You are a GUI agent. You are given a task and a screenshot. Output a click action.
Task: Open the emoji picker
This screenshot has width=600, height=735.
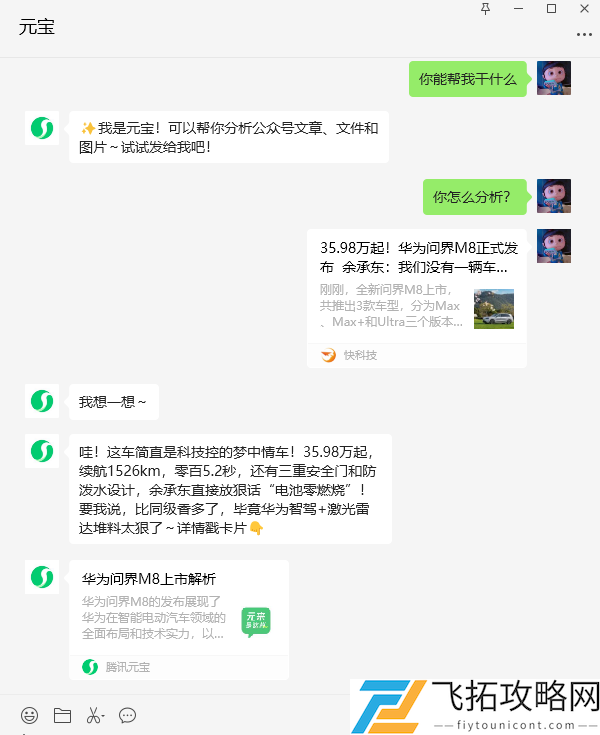[x=30, y=715]
